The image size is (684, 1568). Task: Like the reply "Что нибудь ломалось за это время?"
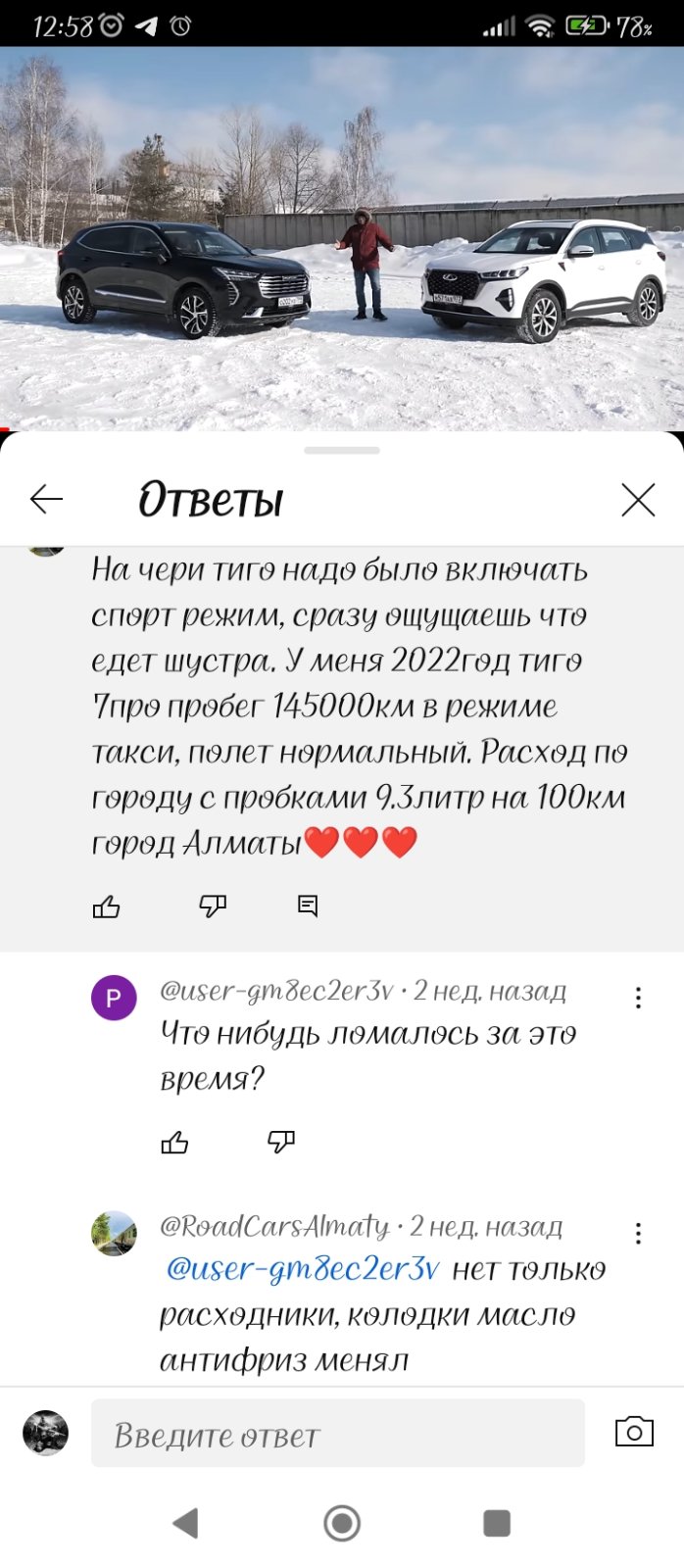coord(174,1142)
